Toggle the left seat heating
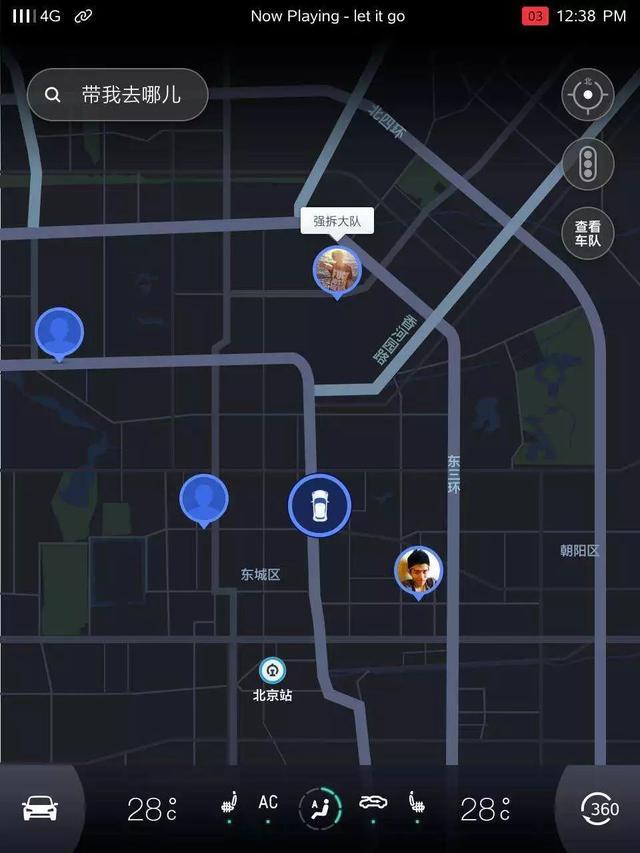Image resolution: width=640 pixels, height=853 pixels. click(x=229, y=804)
